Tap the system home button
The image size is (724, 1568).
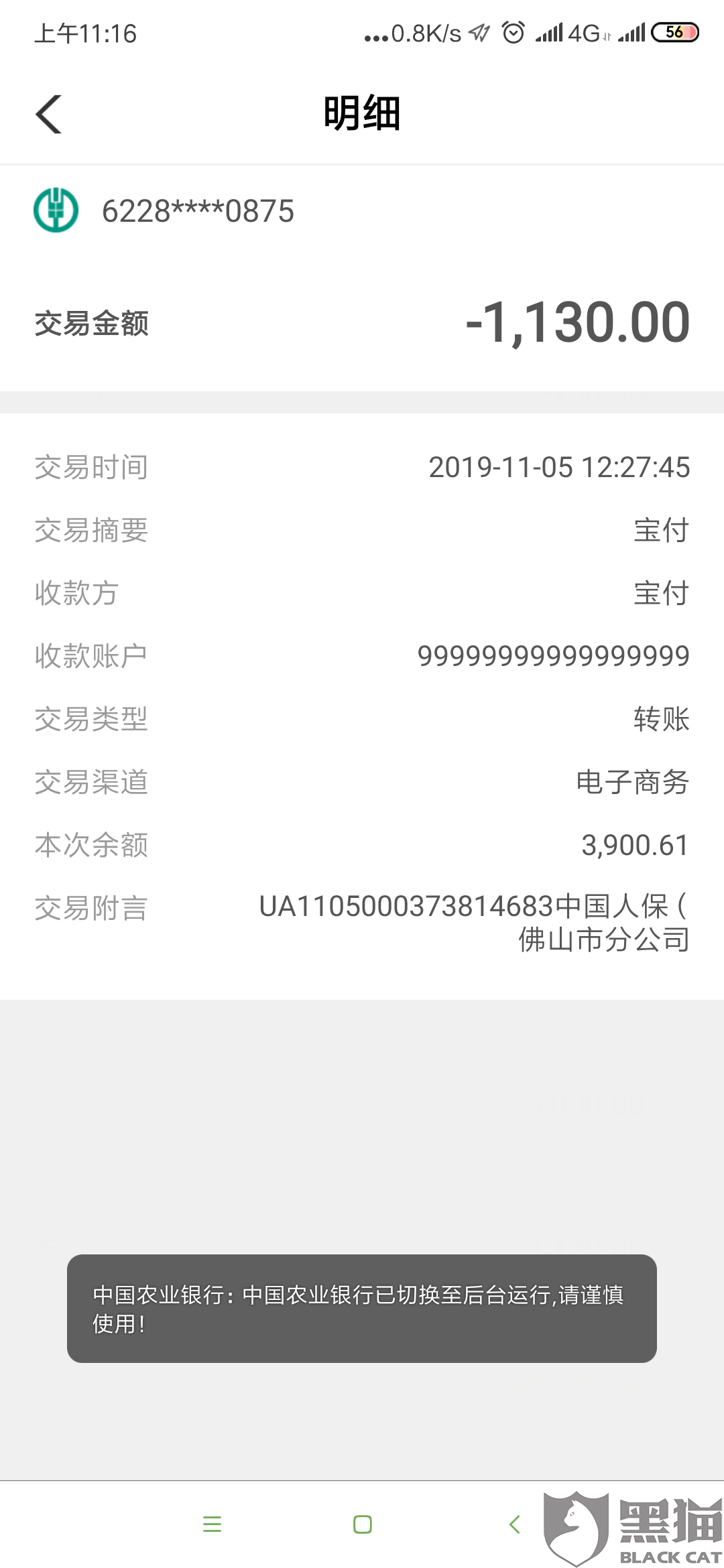[x=362, y=1524]
